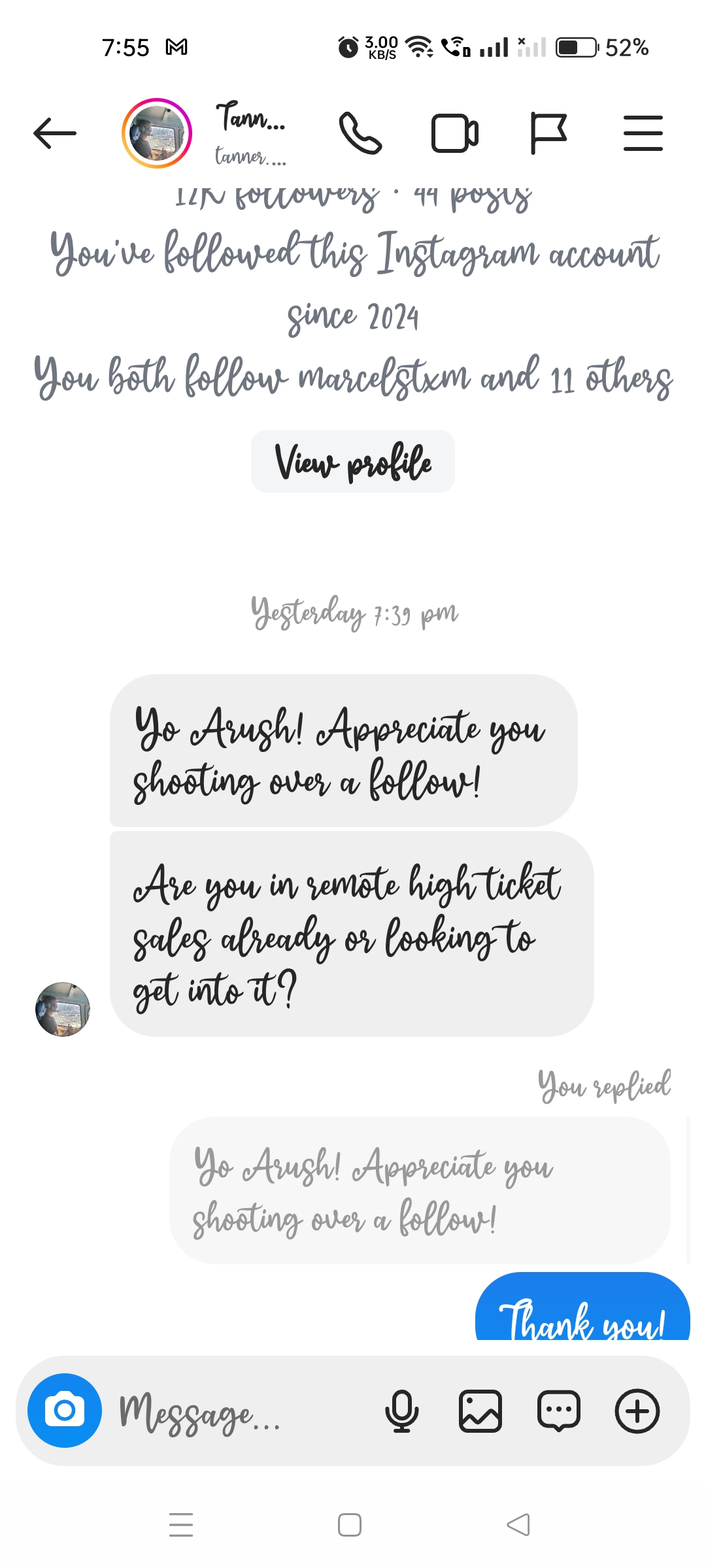Open the gallery to attach an image
The height and width of the screenshot is (1568, 706).
click(480, 1411)
